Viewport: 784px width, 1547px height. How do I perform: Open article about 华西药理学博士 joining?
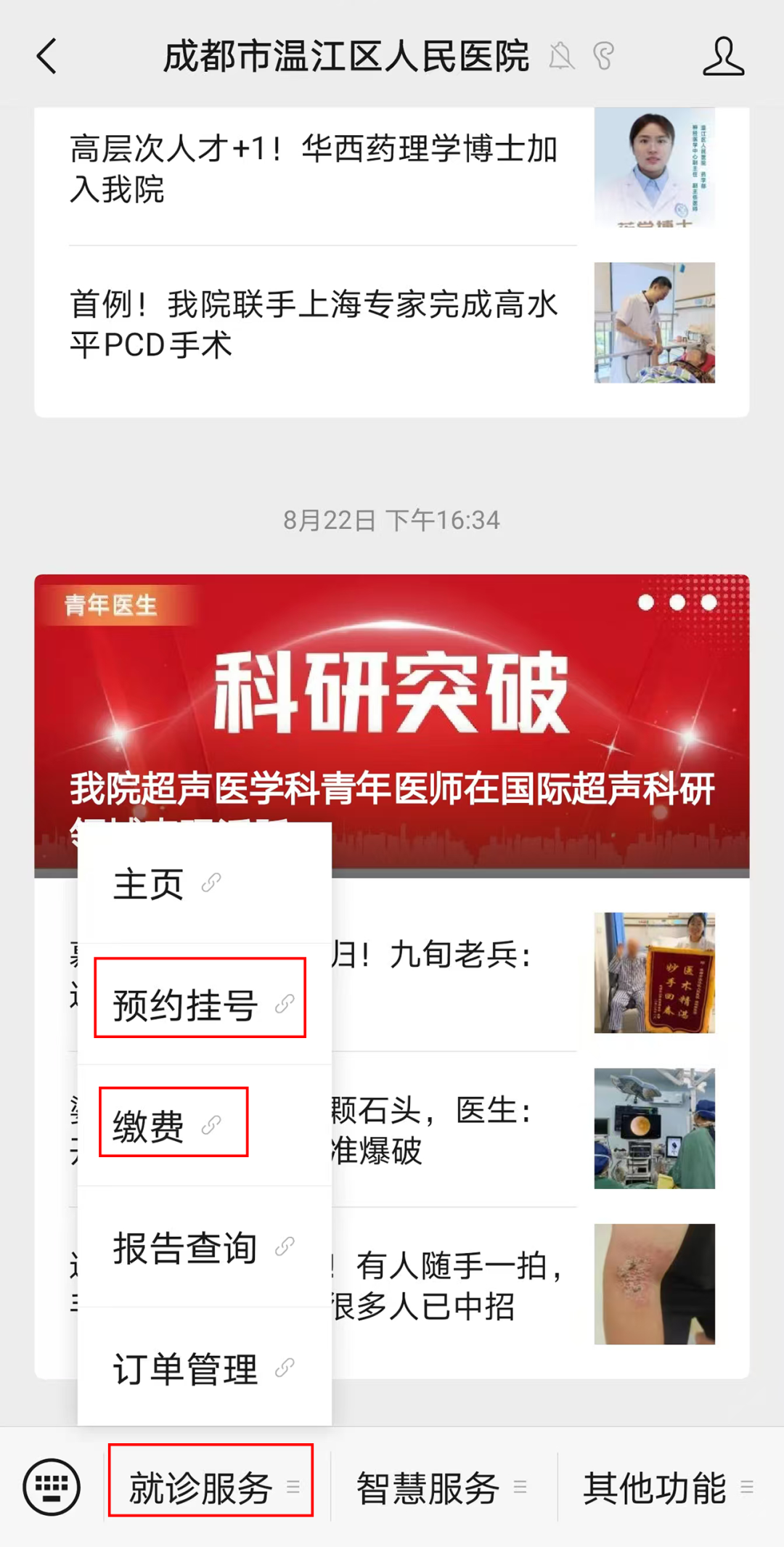[x=312, y=168]
